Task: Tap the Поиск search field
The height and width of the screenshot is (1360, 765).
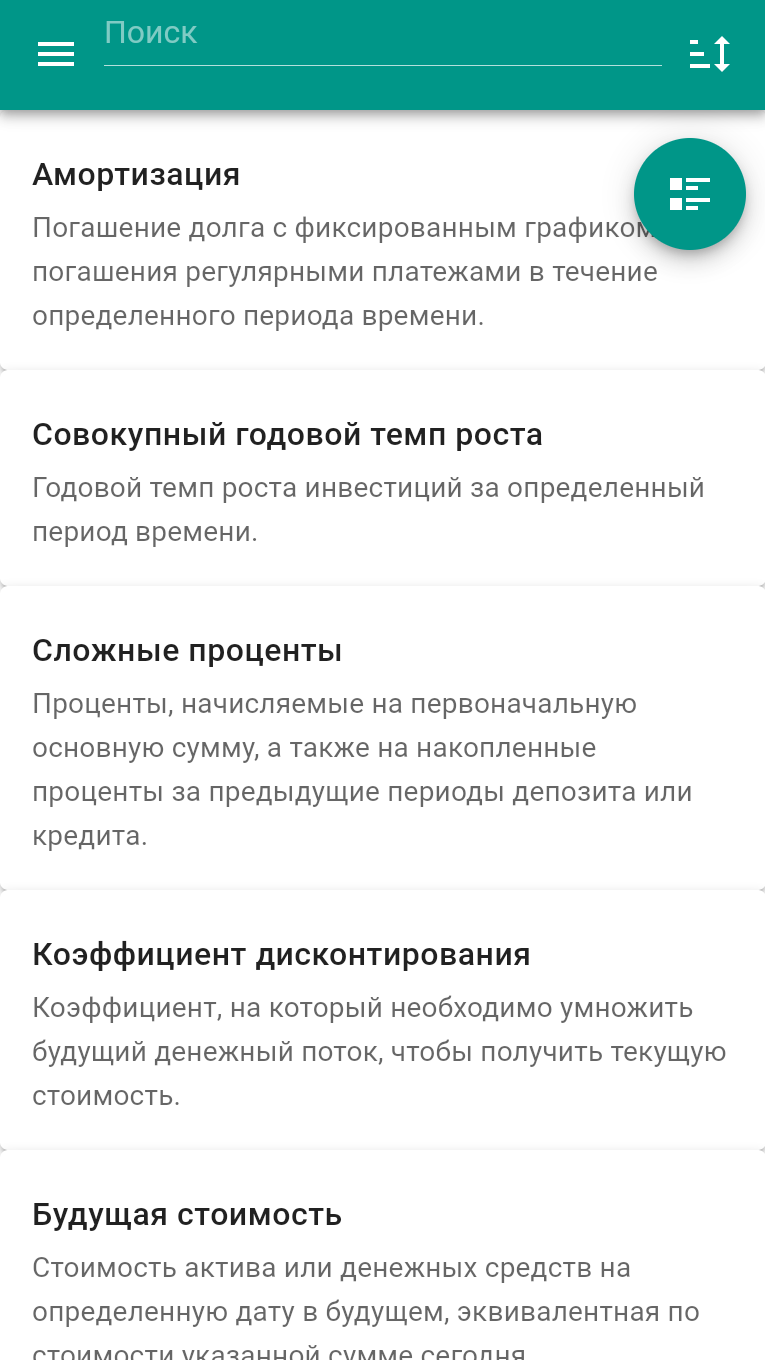Action: pos(382,36)
